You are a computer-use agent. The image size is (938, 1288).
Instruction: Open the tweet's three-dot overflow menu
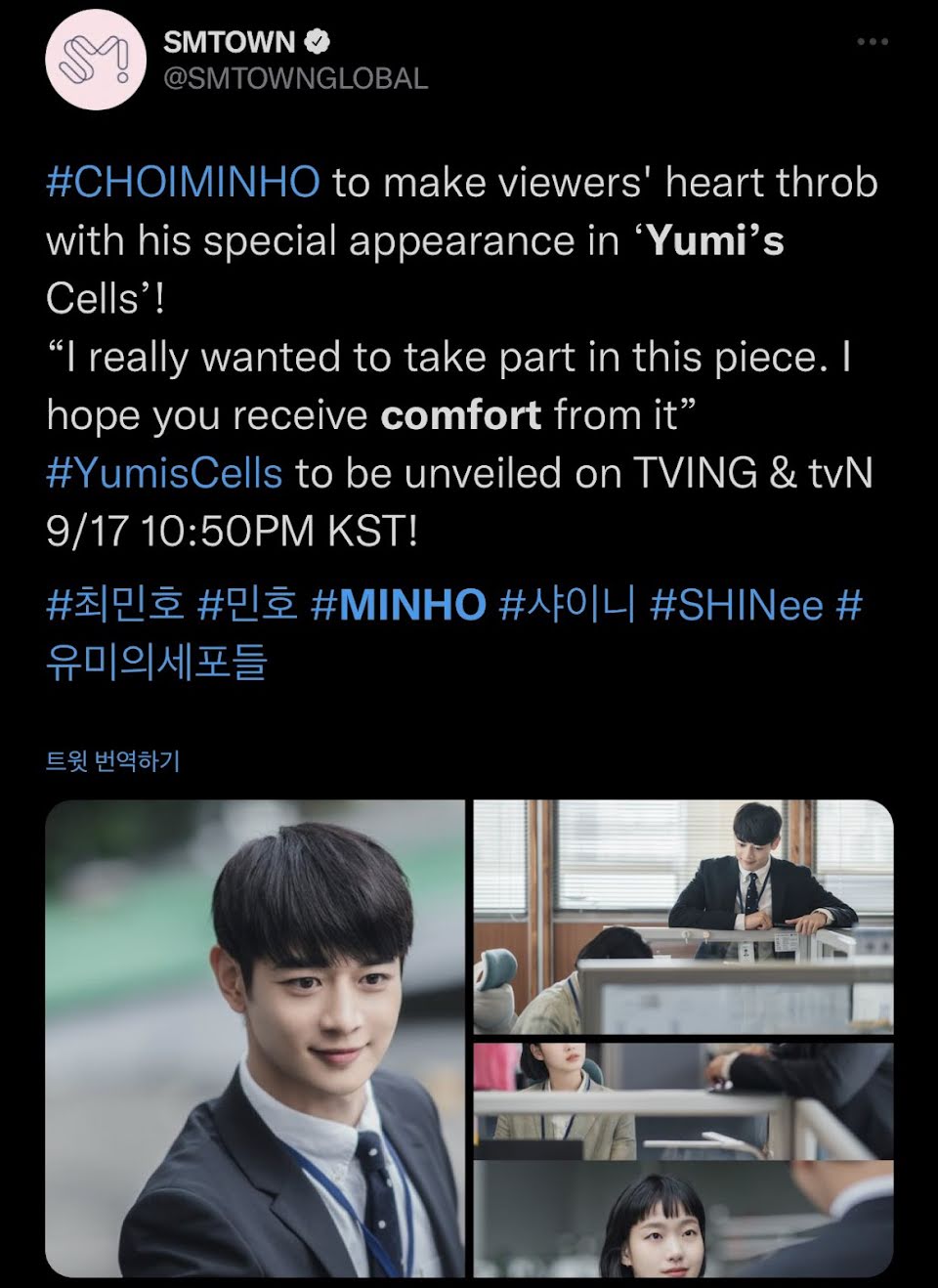[x=872, y=42]
